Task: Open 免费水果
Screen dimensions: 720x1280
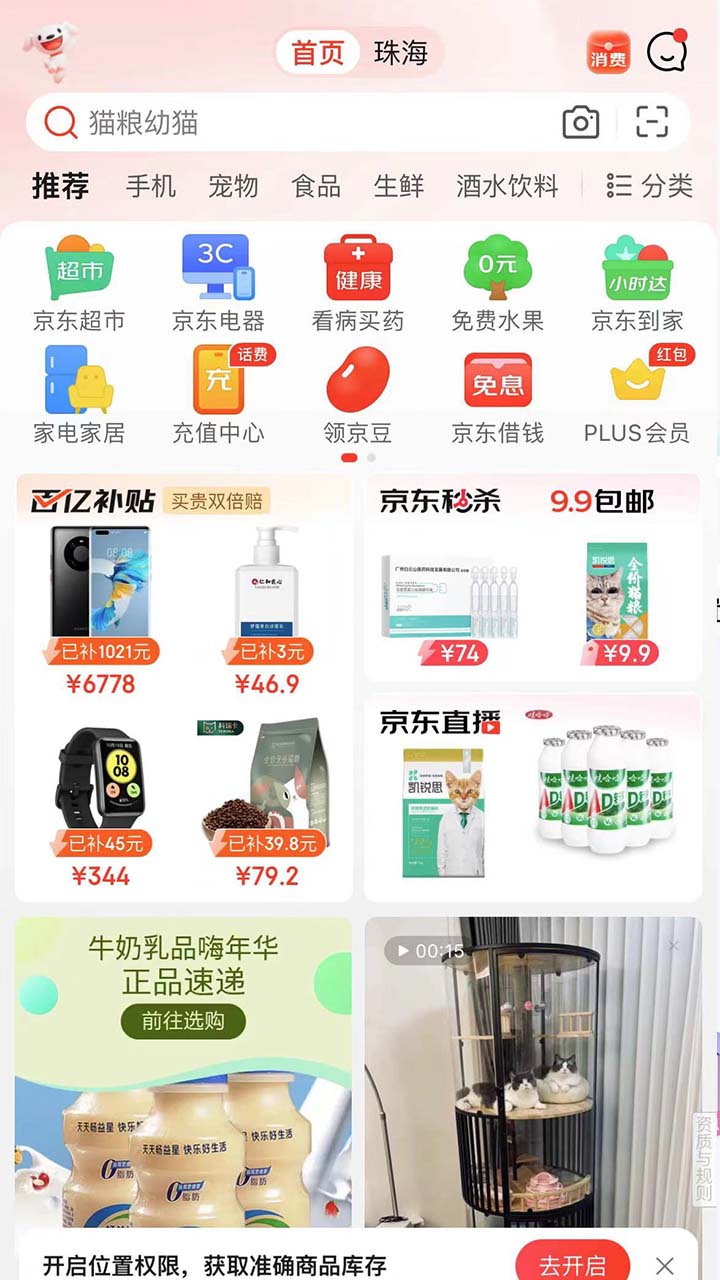Action: pos(497,283)
